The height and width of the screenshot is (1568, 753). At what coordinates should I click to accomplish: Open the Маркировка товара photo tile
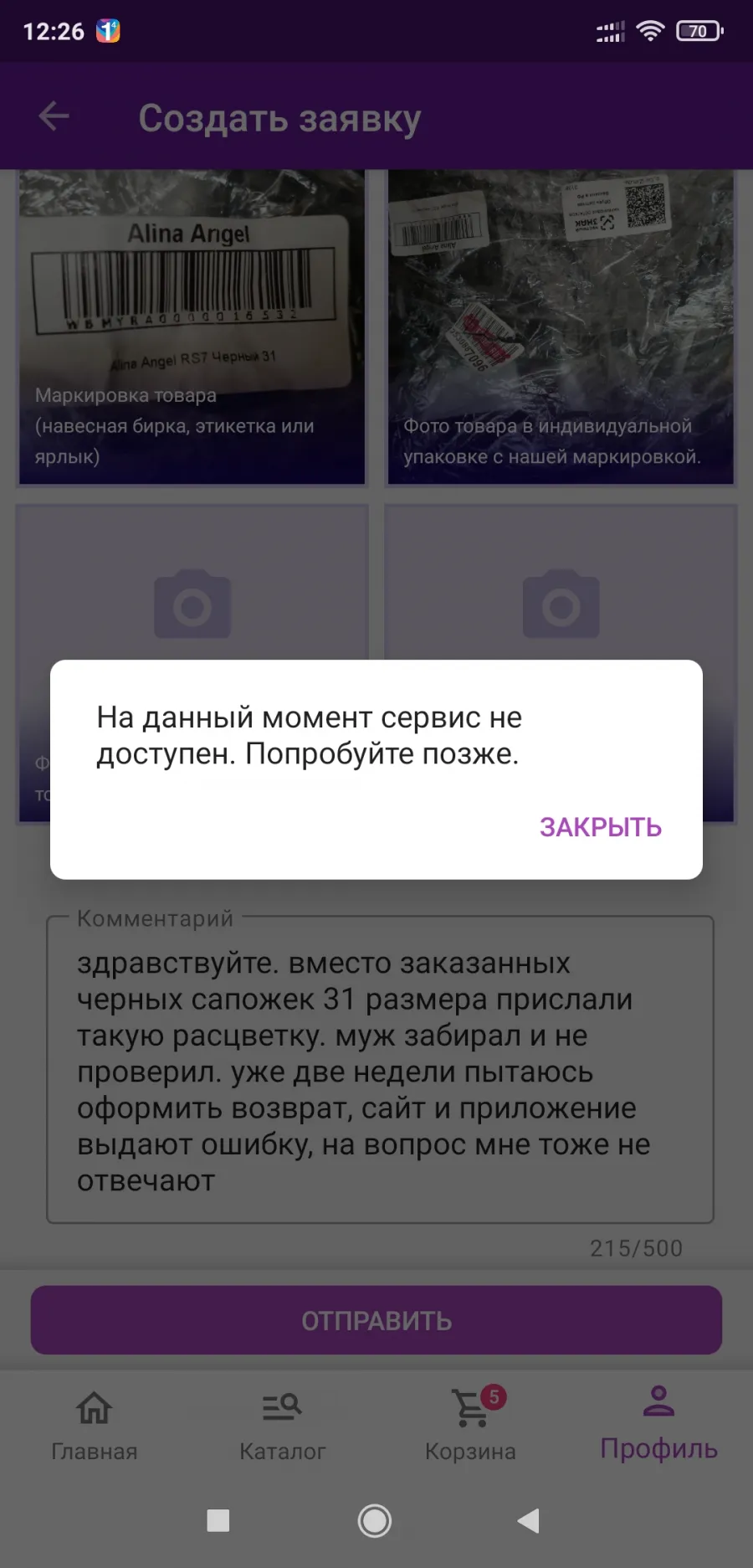(192, 327)
